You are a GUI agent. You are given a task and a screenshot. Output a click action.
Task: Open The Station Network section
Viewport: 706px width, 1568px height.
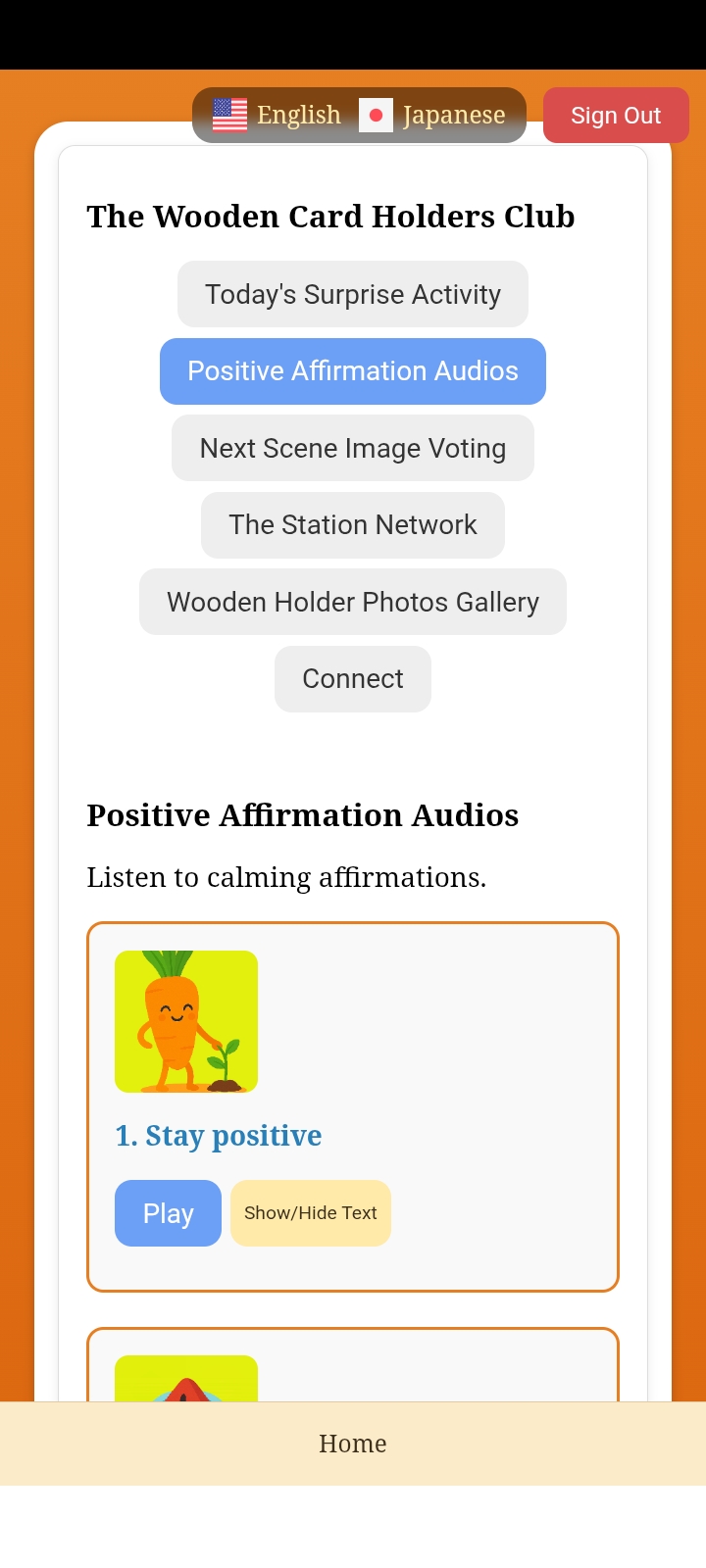(x=353, y=525)
